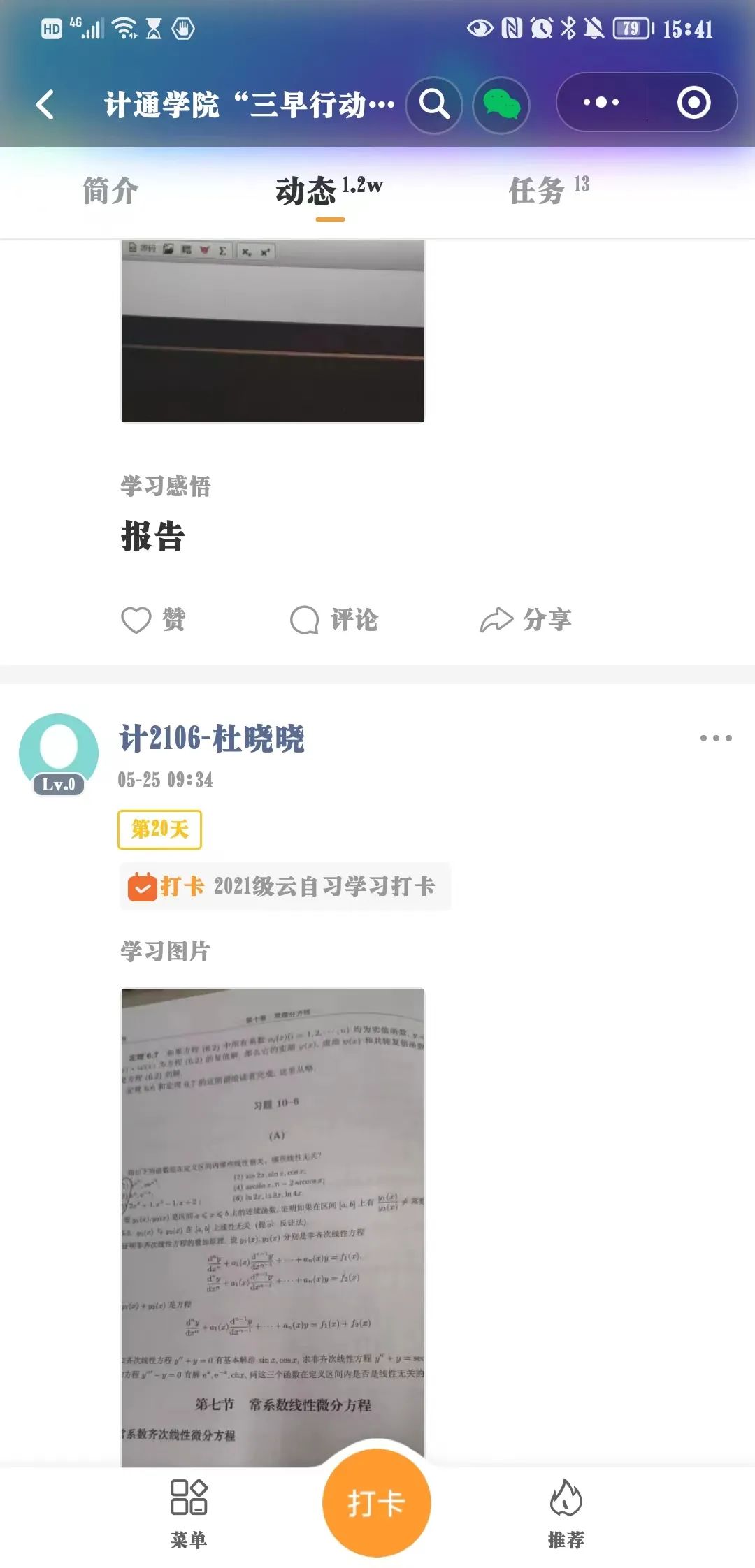Open the 2021级云自习学习打卡 tag

[x=285, y=887]
